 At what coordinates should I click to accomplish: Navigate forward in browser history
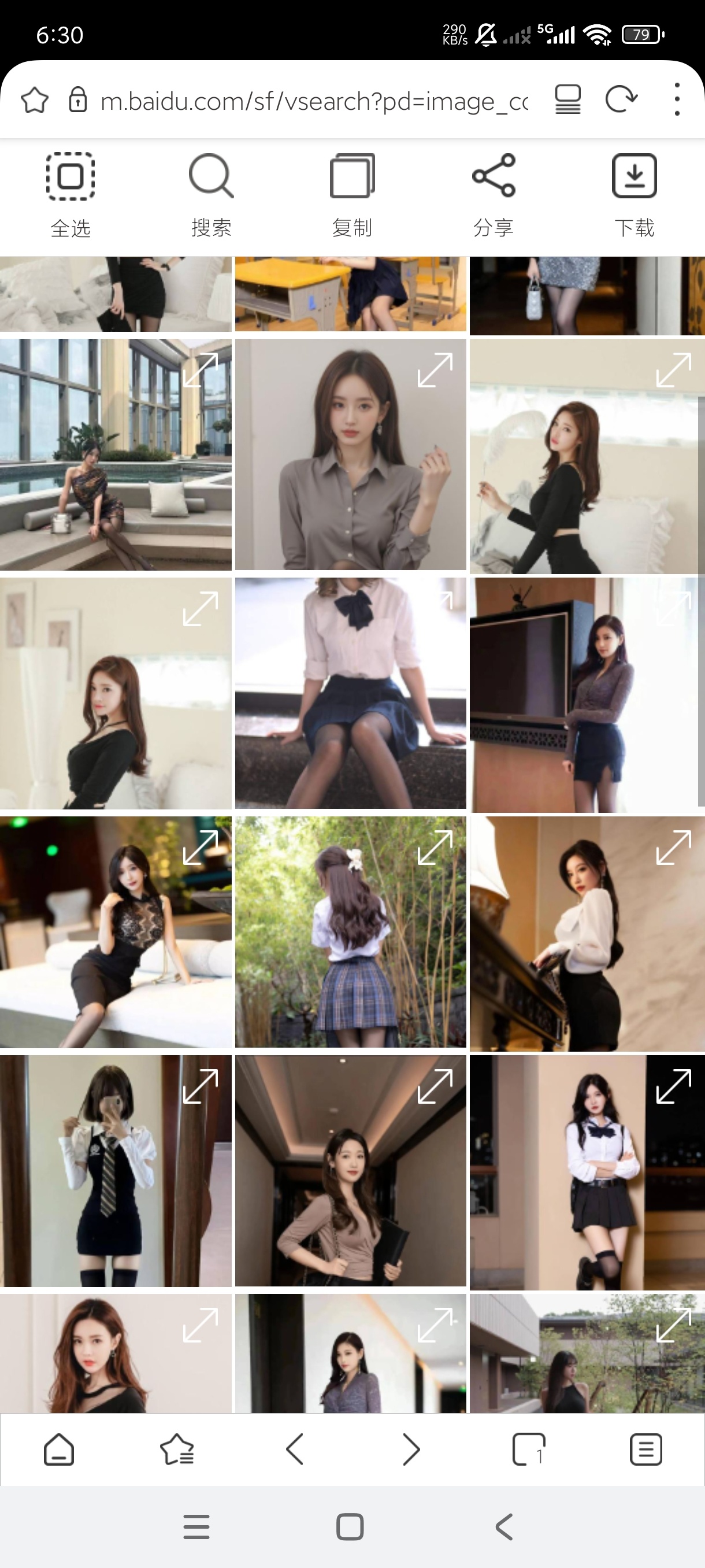coord(411,1449)
